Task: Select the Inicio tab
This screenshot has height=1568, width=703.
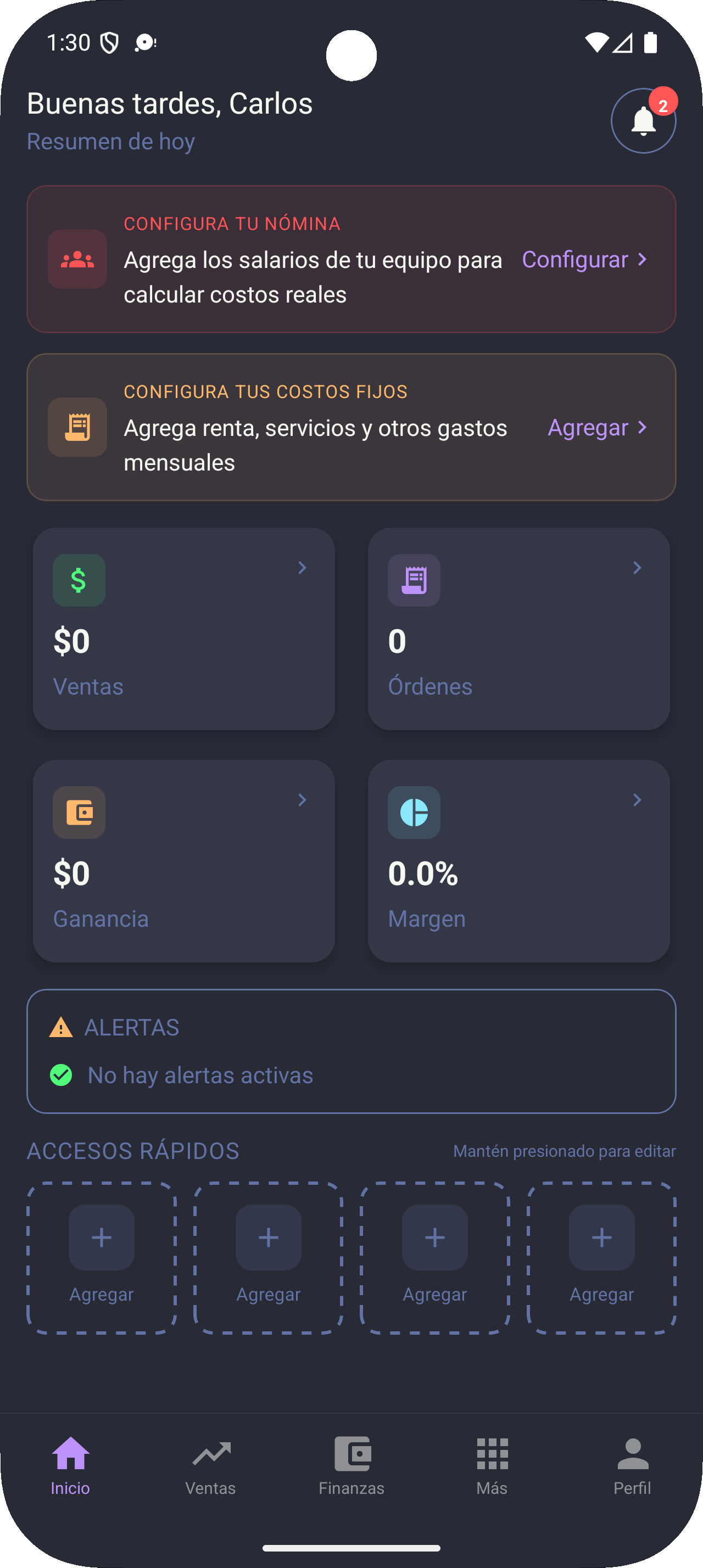Action: (x=71, y=1467)
